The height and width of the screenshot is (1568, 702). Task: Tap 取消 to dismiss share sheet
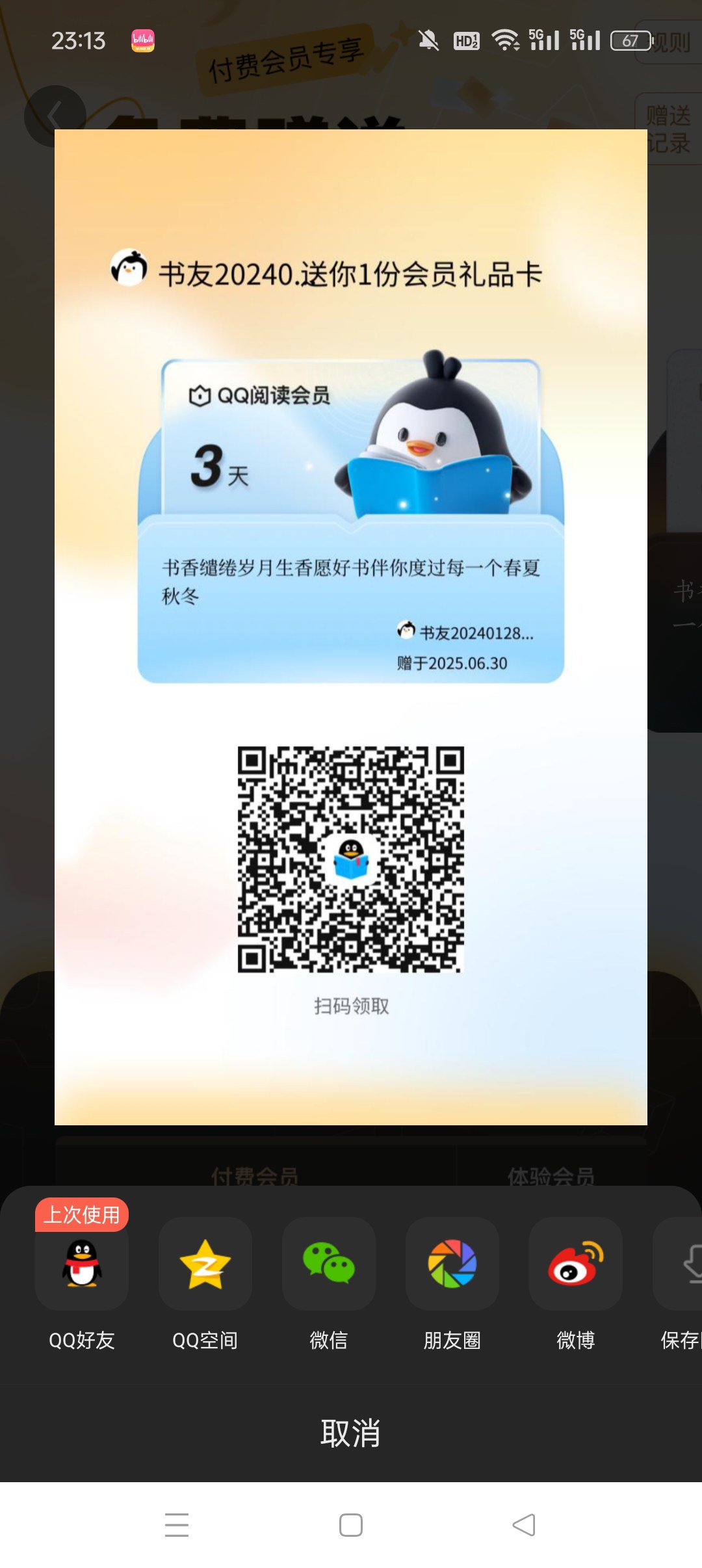point(351,1433)
